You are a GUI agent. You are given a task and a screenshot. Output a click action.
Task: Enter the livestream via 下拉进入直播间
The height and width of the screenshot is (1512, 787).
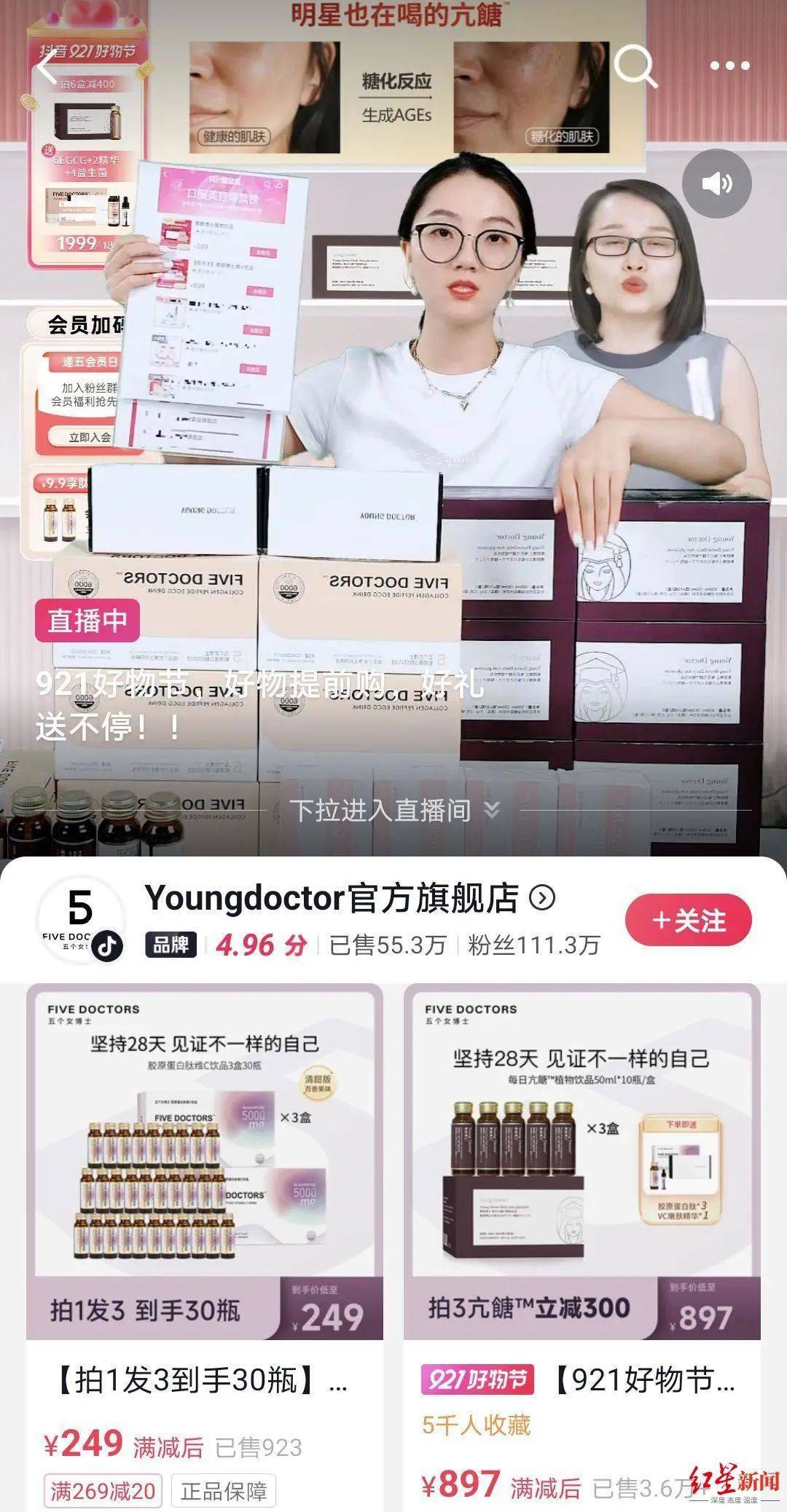(x=393, y=810)
